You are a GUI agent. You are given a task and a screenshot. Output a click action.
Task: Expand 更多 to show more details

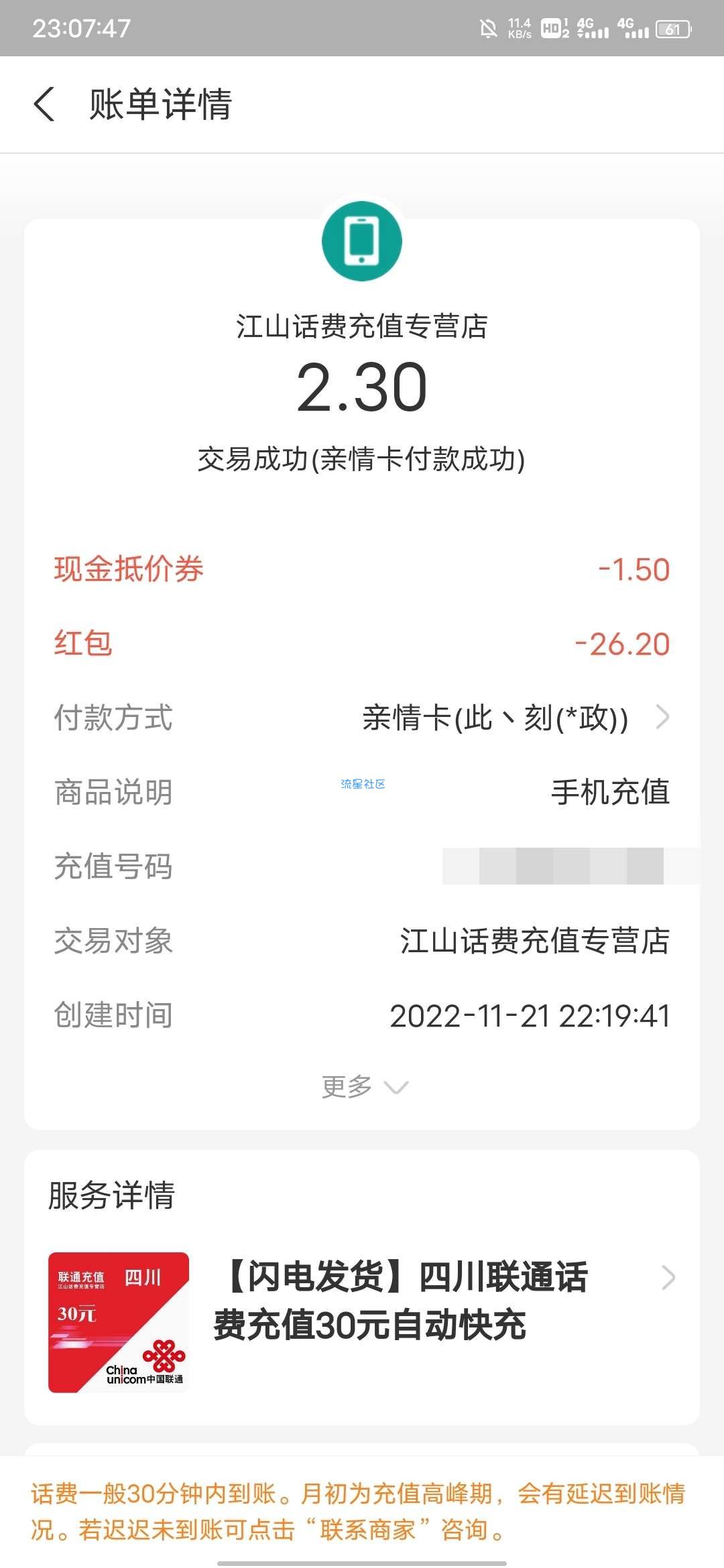pyautogui.click(x=365, y=1086)
